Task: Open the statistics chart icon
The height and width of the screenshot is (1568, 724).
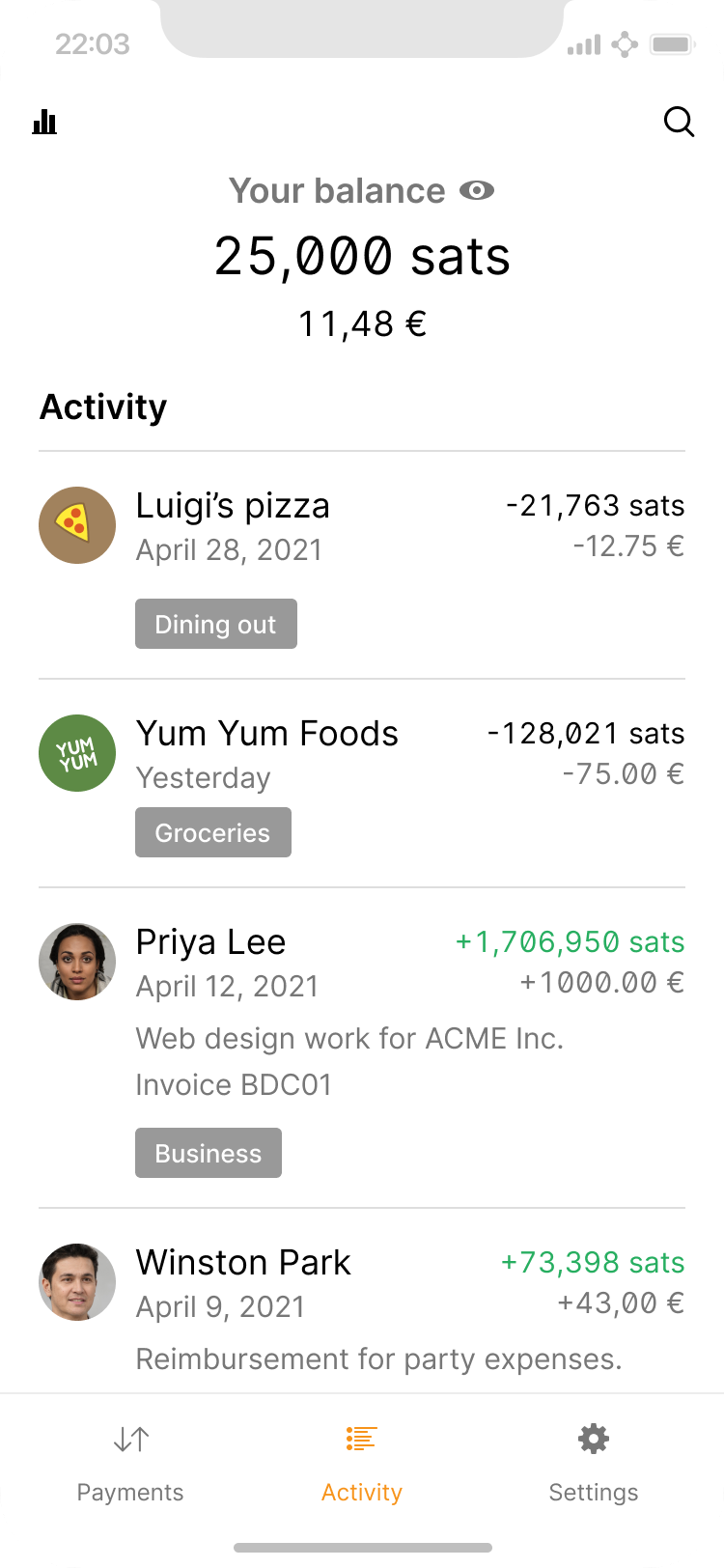Action: 44,122
